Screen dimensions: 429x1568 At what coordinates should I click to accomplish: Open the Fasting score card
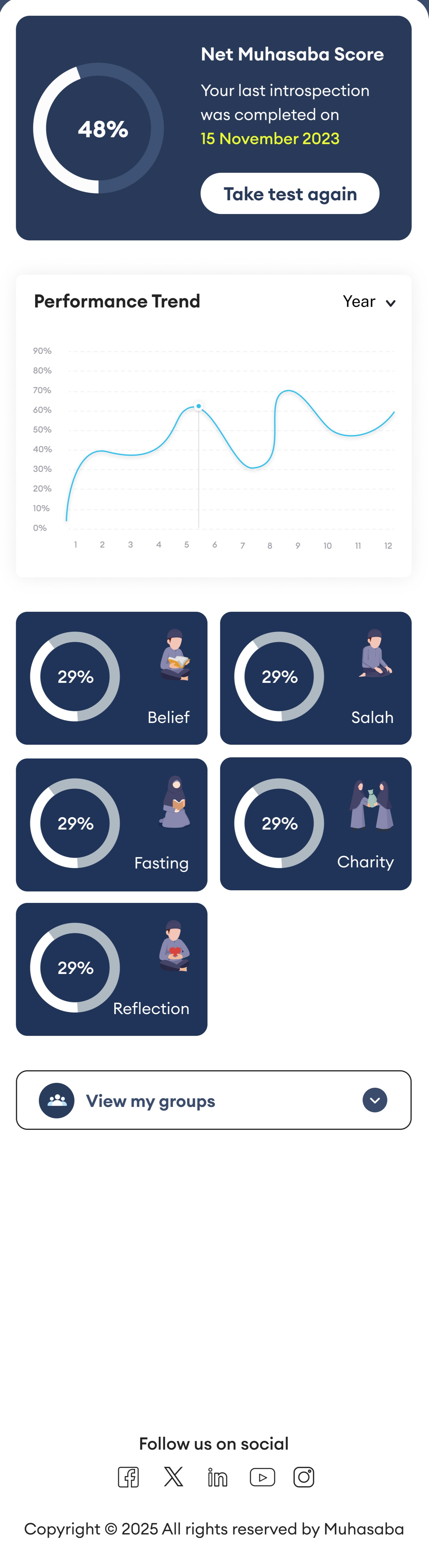click(112, 824)
